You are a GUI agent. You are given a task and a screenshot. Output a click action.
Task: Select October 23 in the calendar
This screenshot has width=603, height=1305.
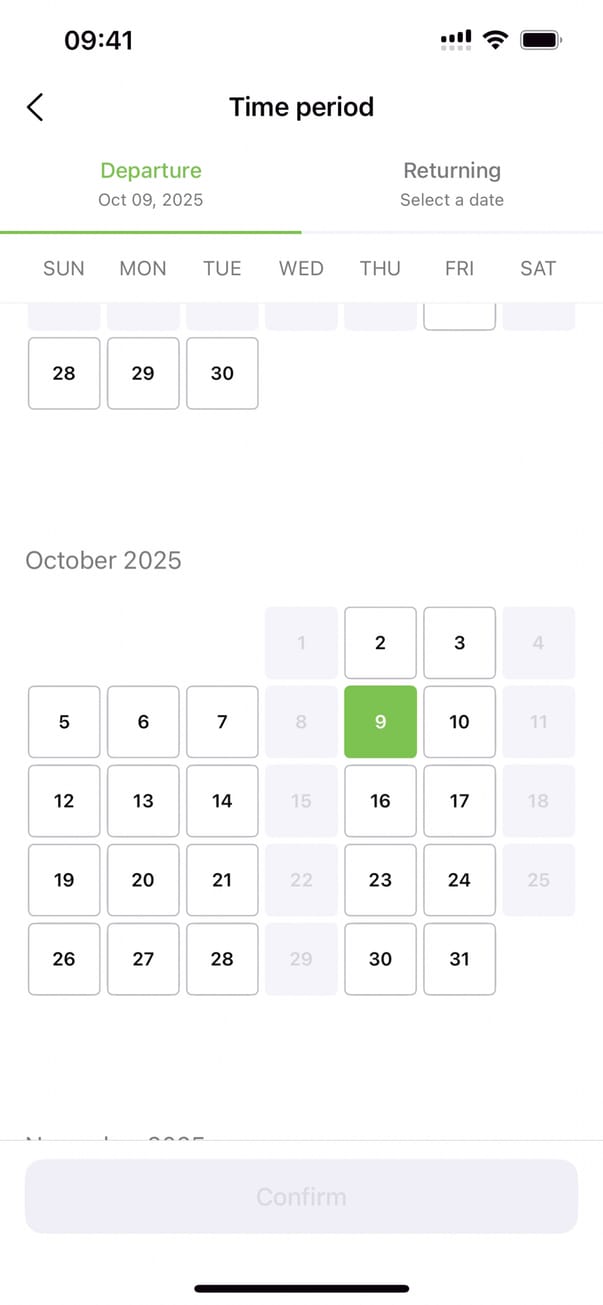[x=380, y=880]
